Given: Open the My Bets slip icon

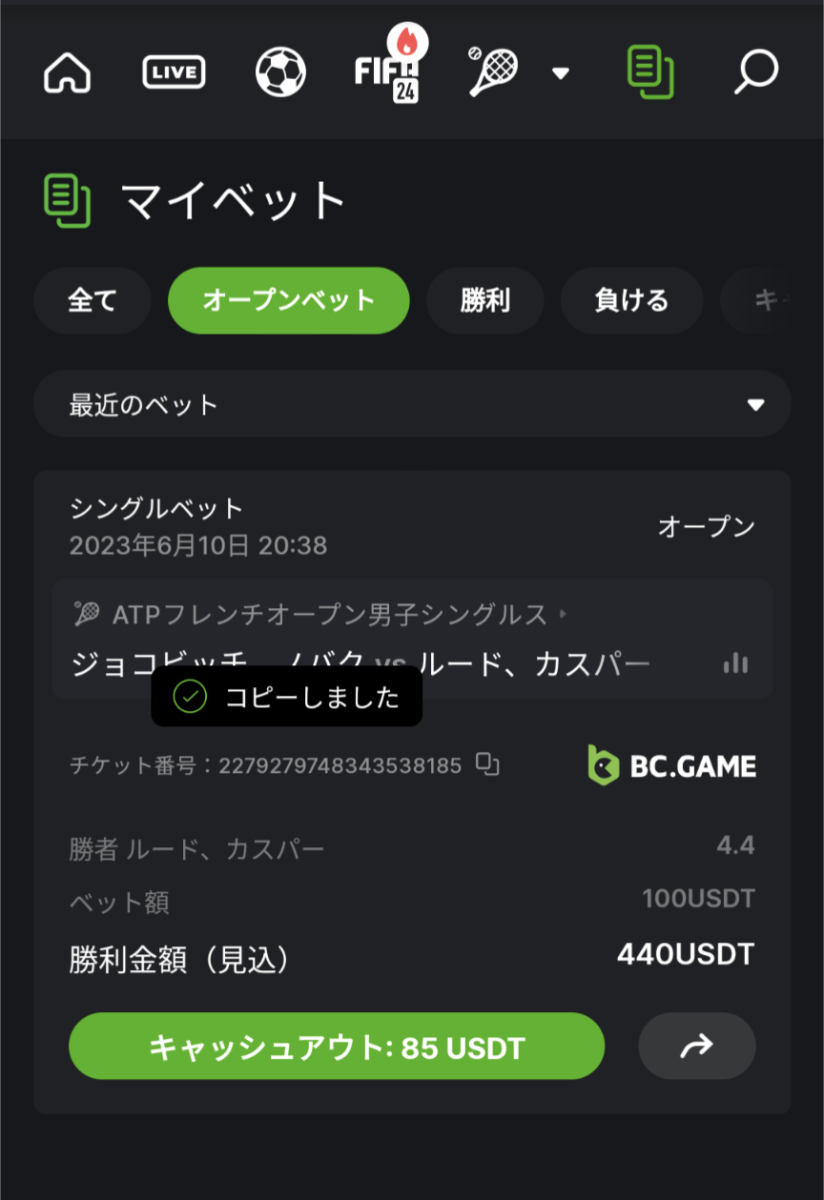Looking at the screenshot, I should pyautogui.click(x=650, y=72).
